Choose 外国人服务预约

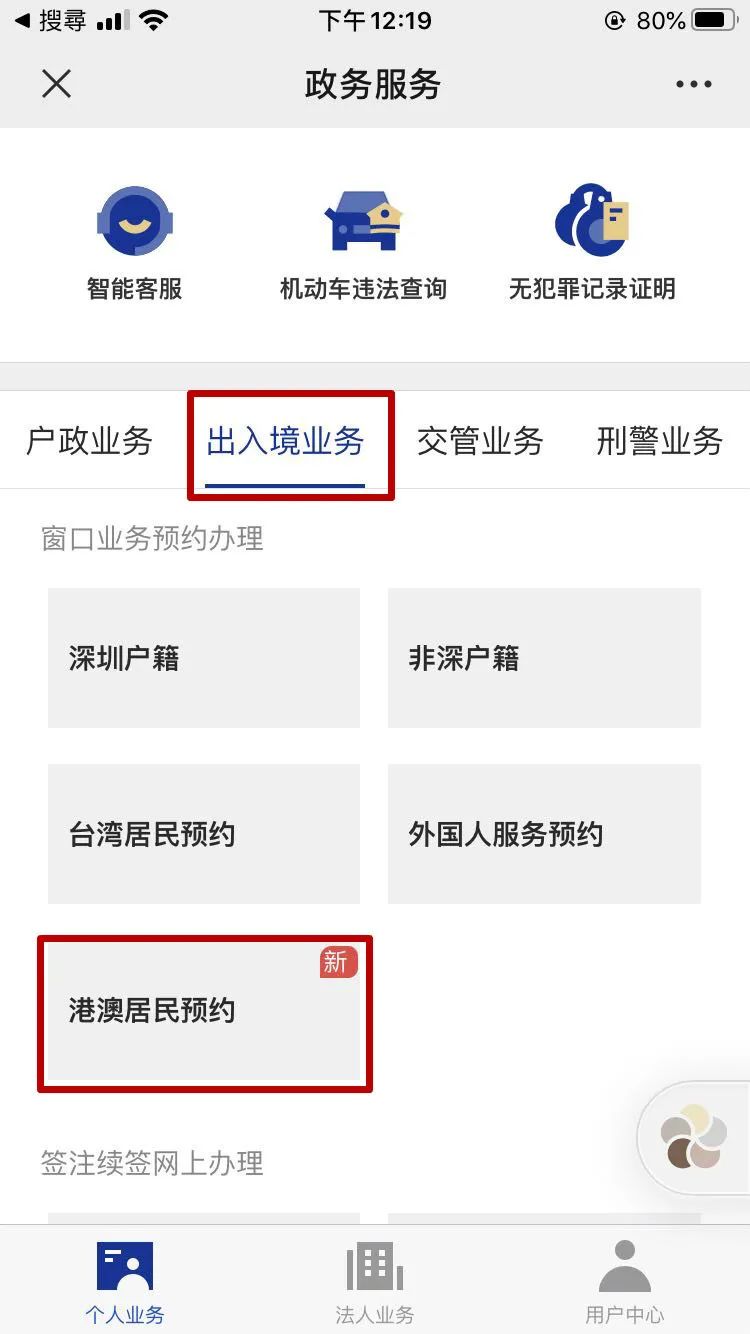point(544,834)
